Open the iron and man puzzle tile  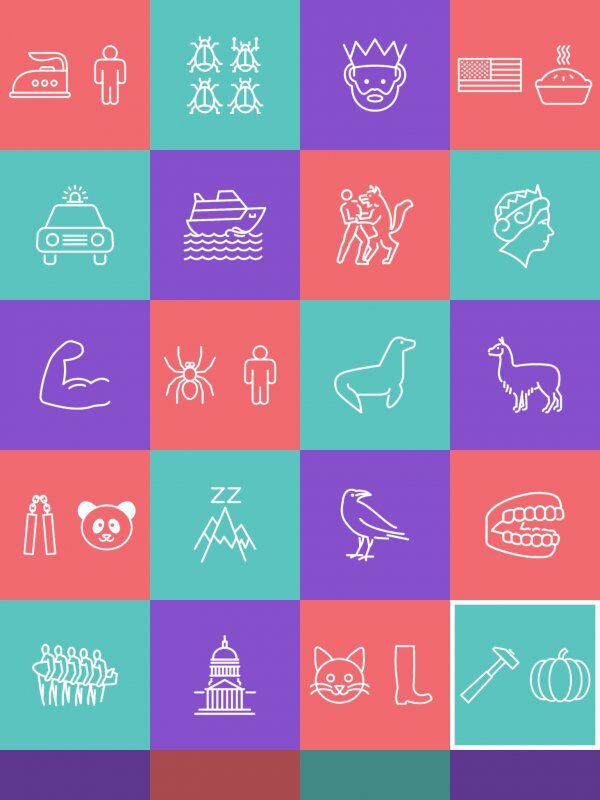[x=75, y=75]
